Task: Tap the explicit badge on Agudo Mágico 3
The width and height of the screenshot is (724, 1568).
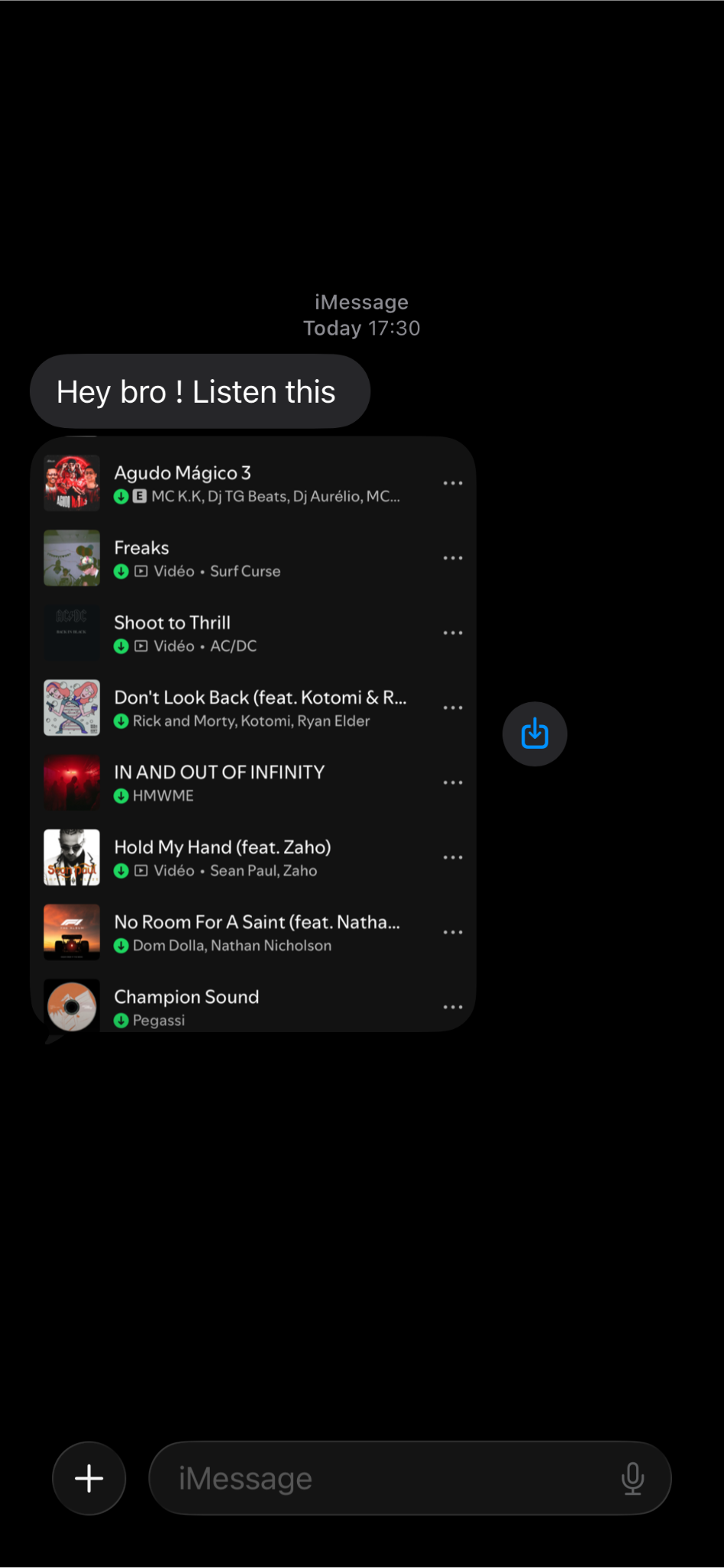Action: 139,498
